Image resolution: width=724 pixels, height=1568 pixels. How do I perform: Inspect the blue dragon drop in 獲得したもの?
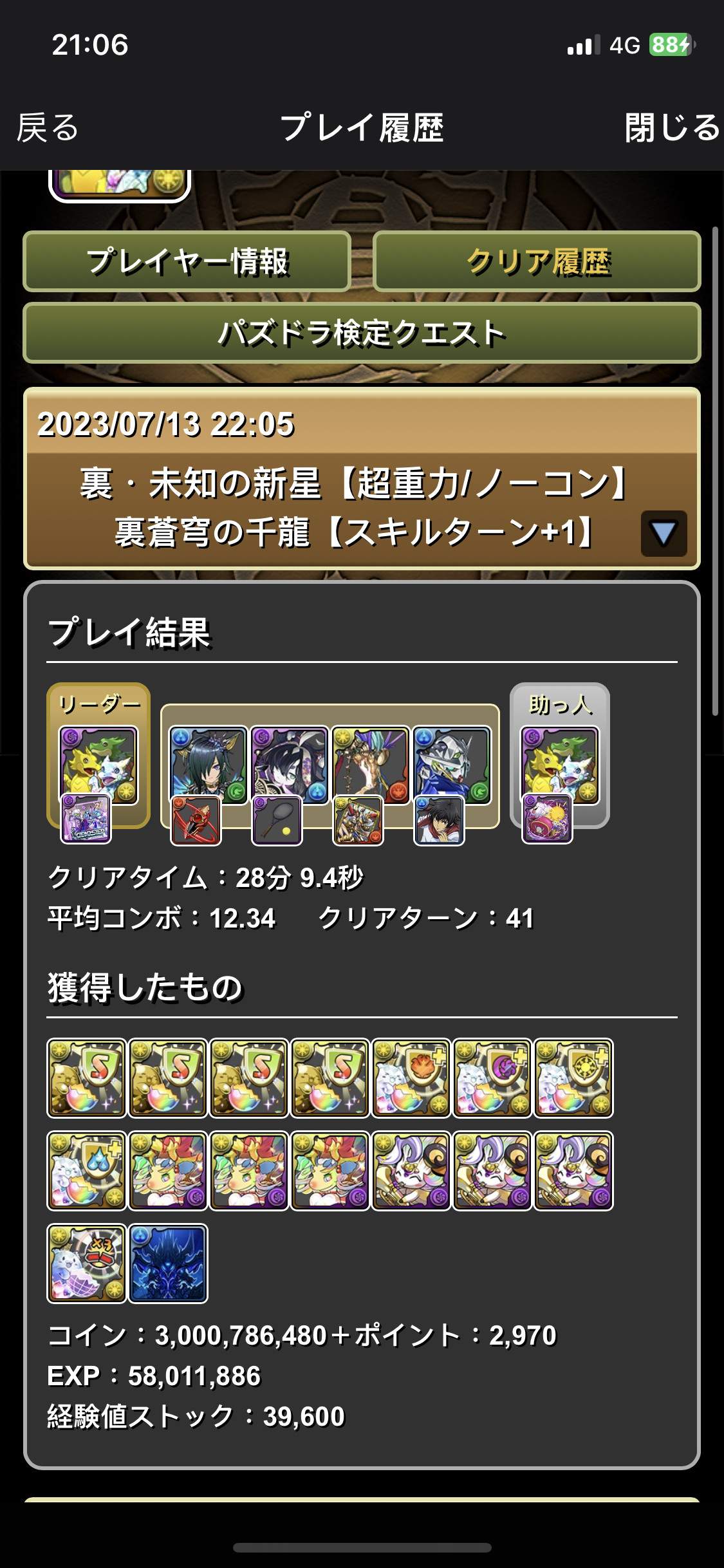click(168, 1264)
